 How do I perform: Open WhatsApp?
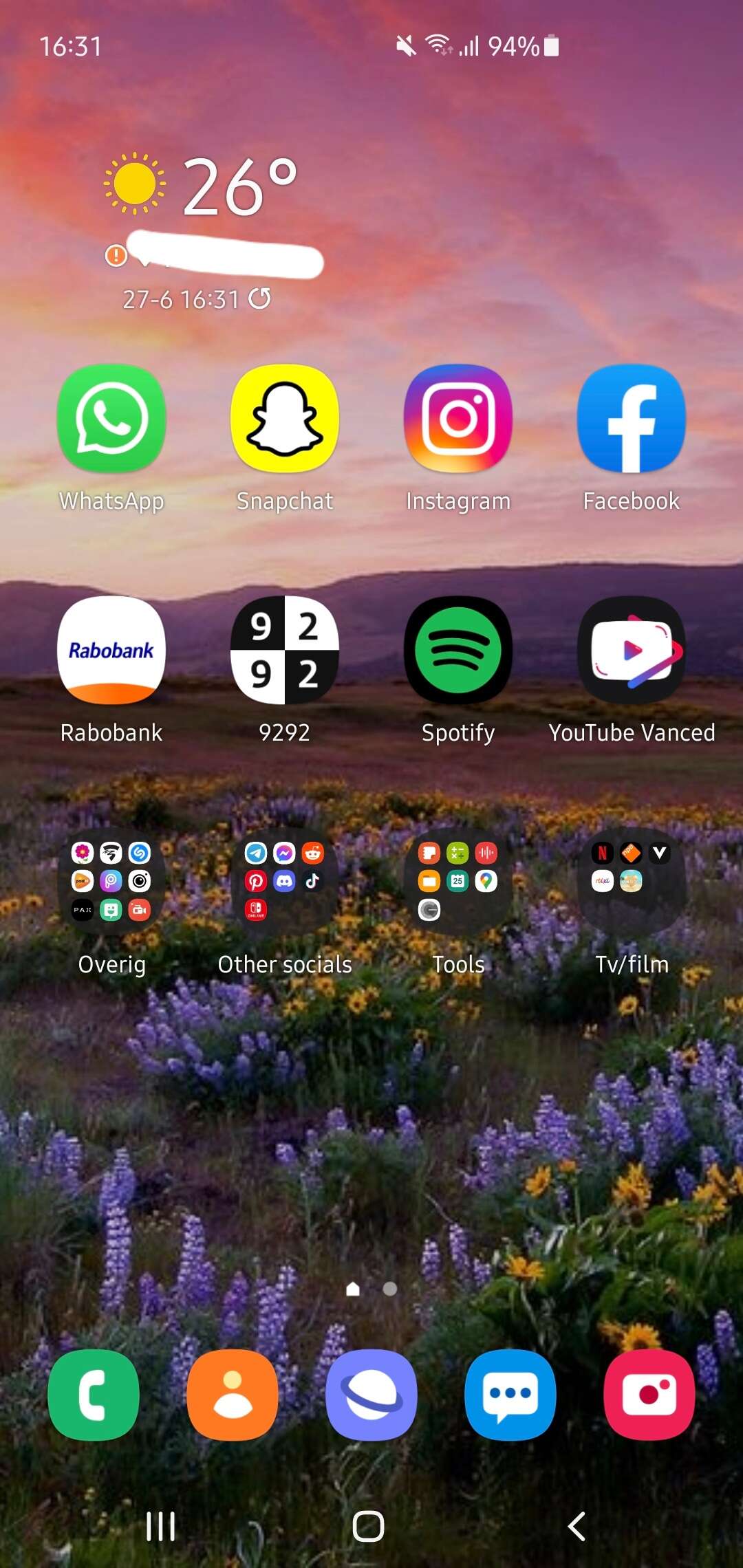pyautogui.click(x=111, y=418)
